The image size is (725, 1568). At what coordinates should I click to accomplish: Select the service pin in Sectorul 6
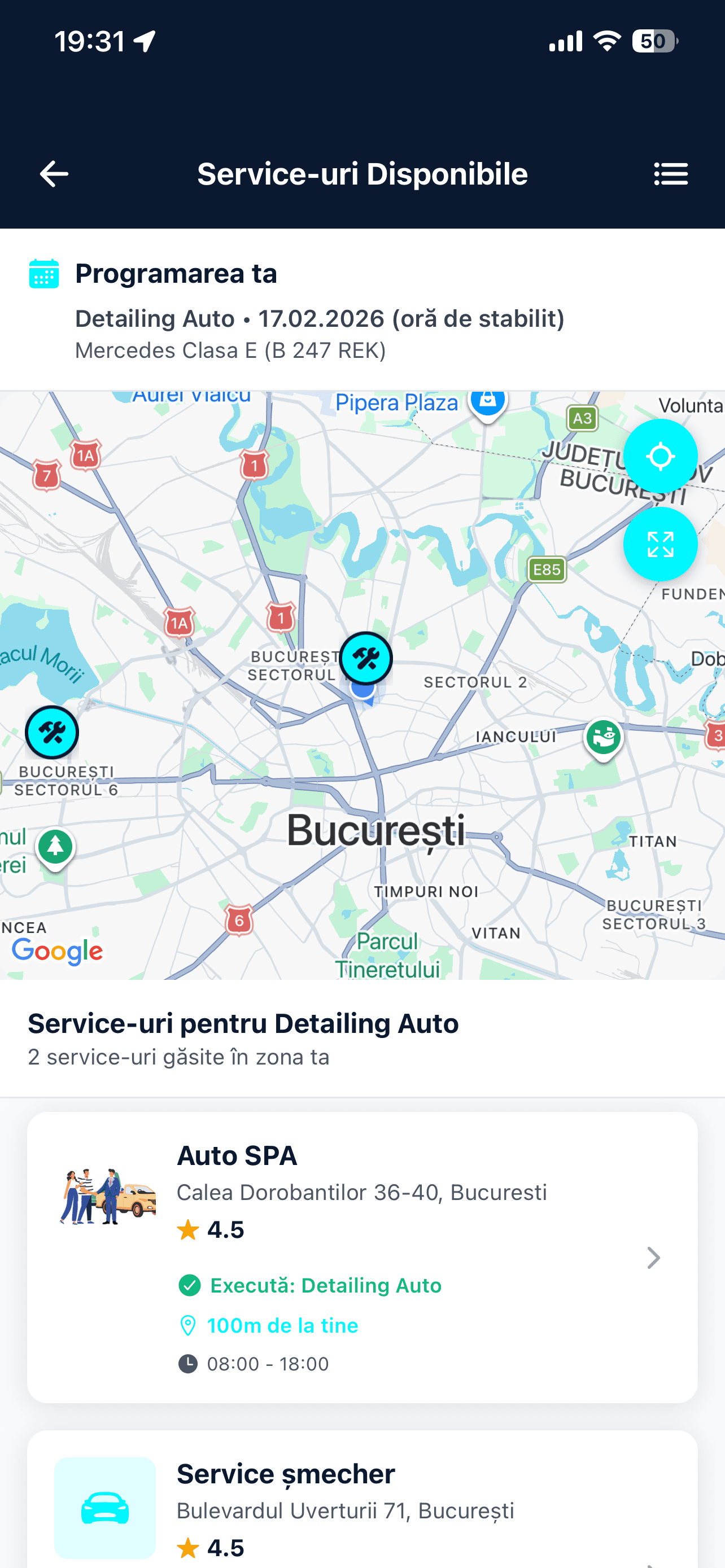click(52, 732)
